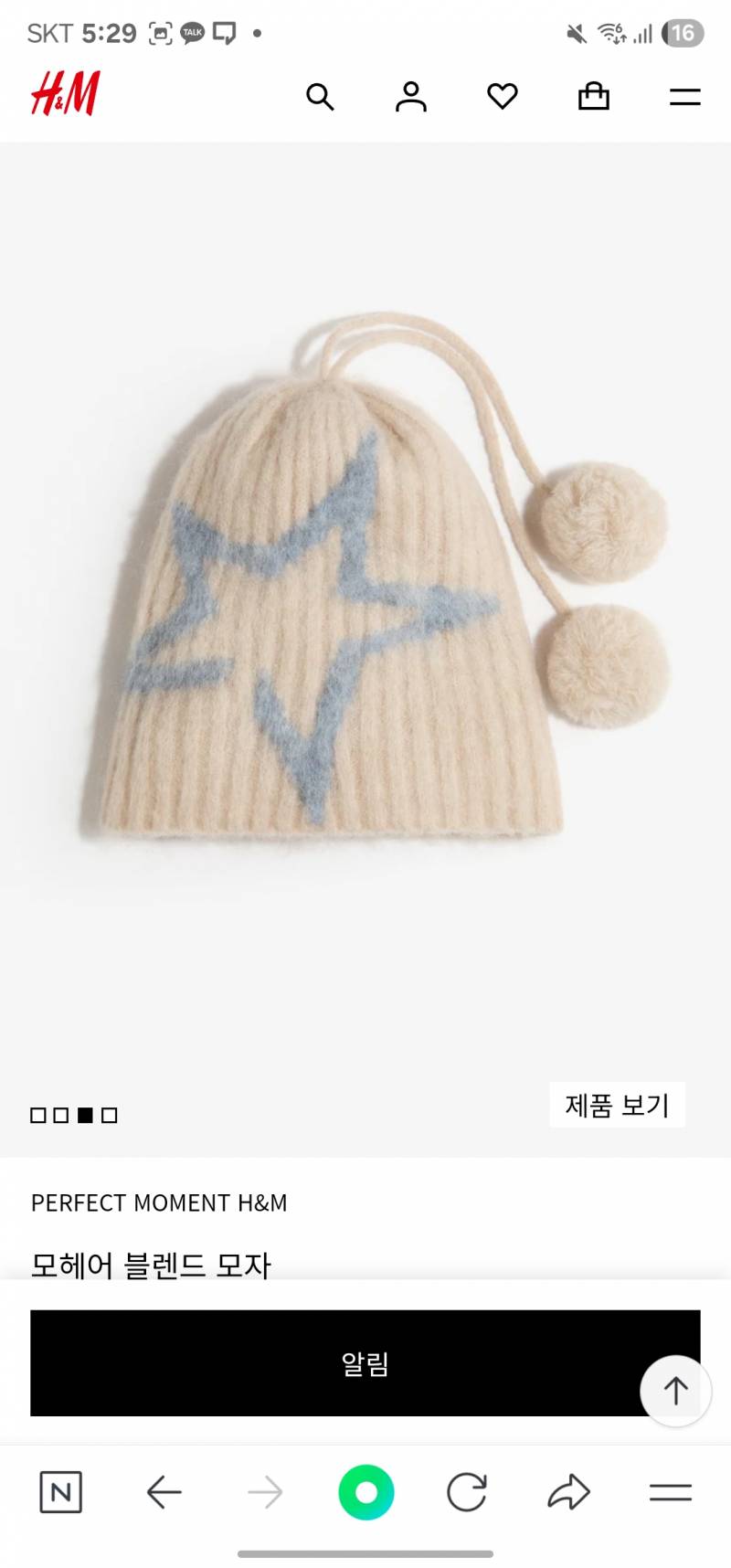
Task: Reload the page with refresh icon
Action: pos(467,1493)
